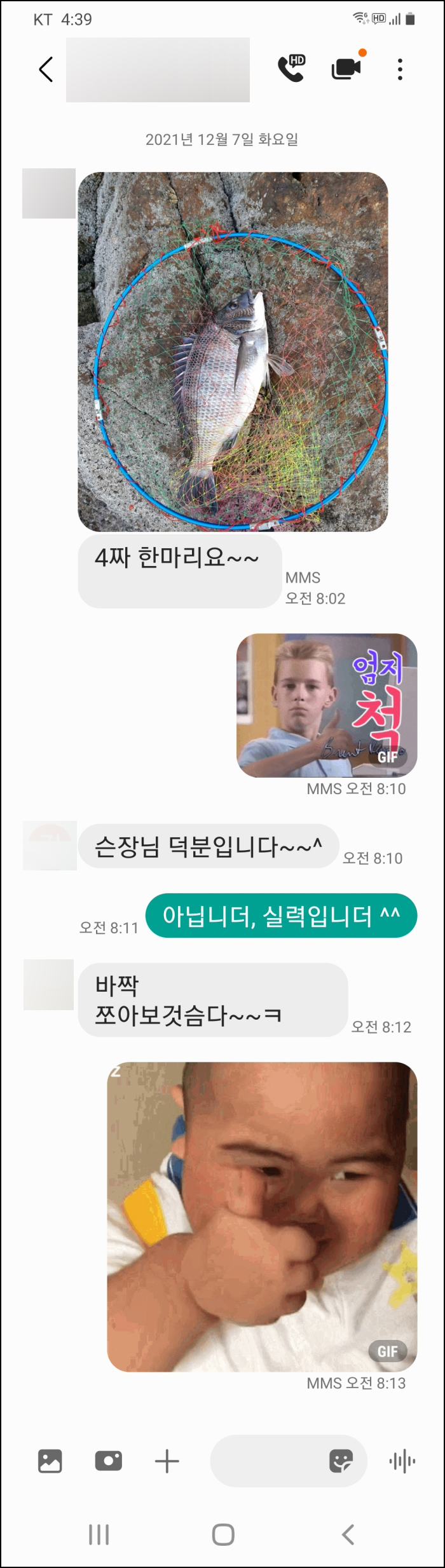This screenshot has width=445, height=1568.
Task: Open the overflow menu
Action: pos(400,69)
